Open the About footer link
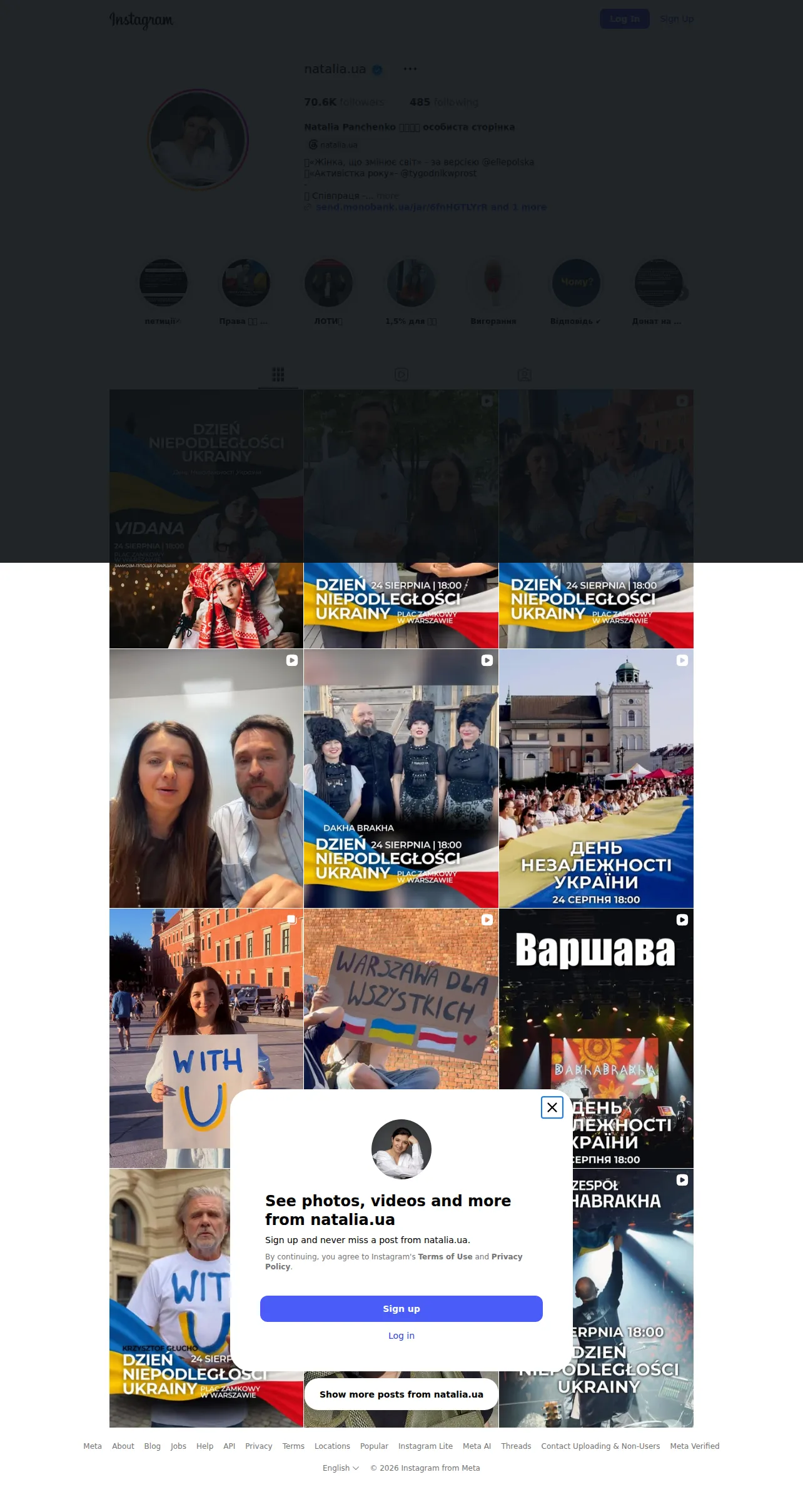This screenshot has height=1512, width=803. (x=123, y=1446)
